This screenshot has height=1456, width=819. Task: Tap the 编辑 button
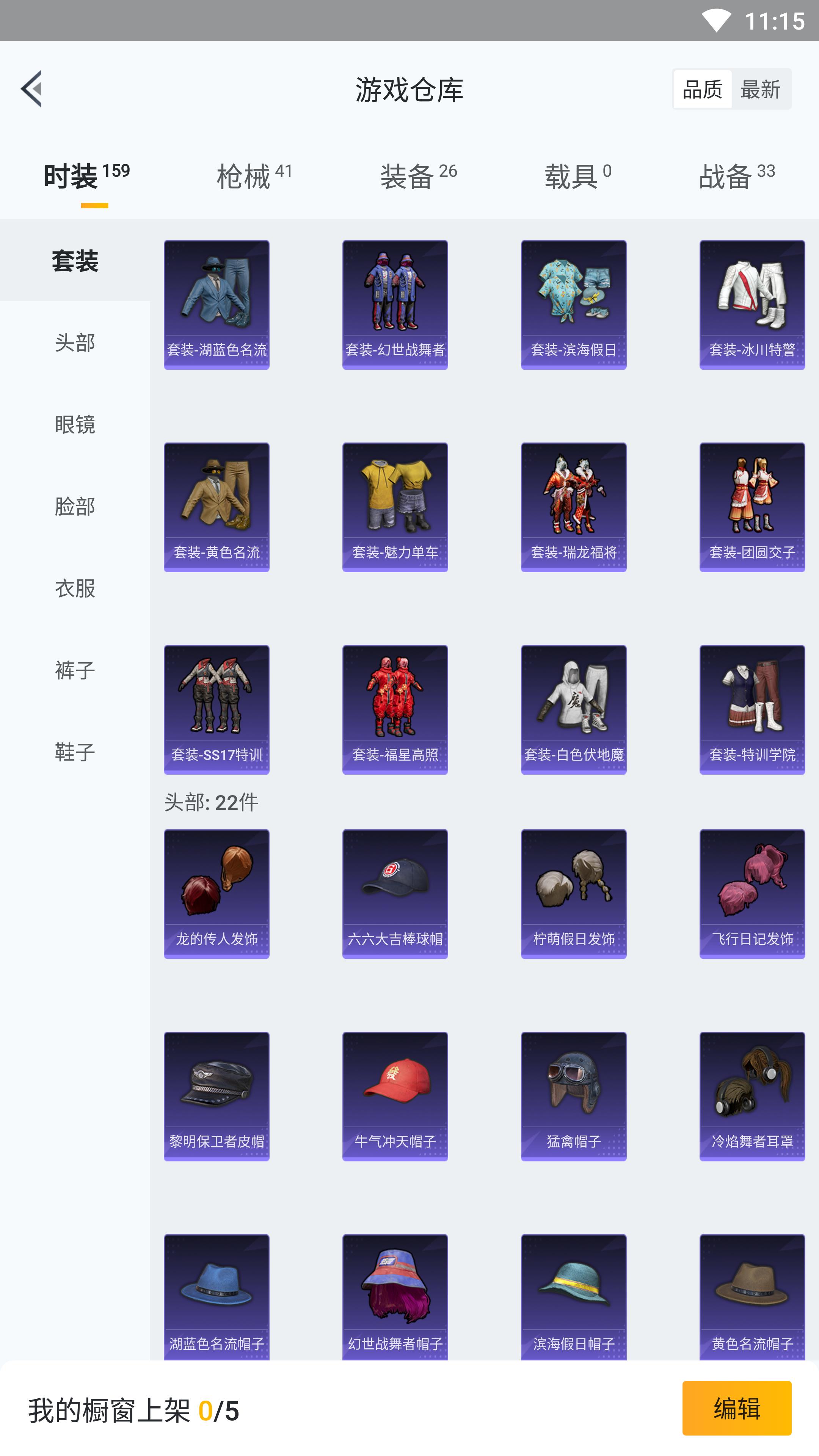736,1408
